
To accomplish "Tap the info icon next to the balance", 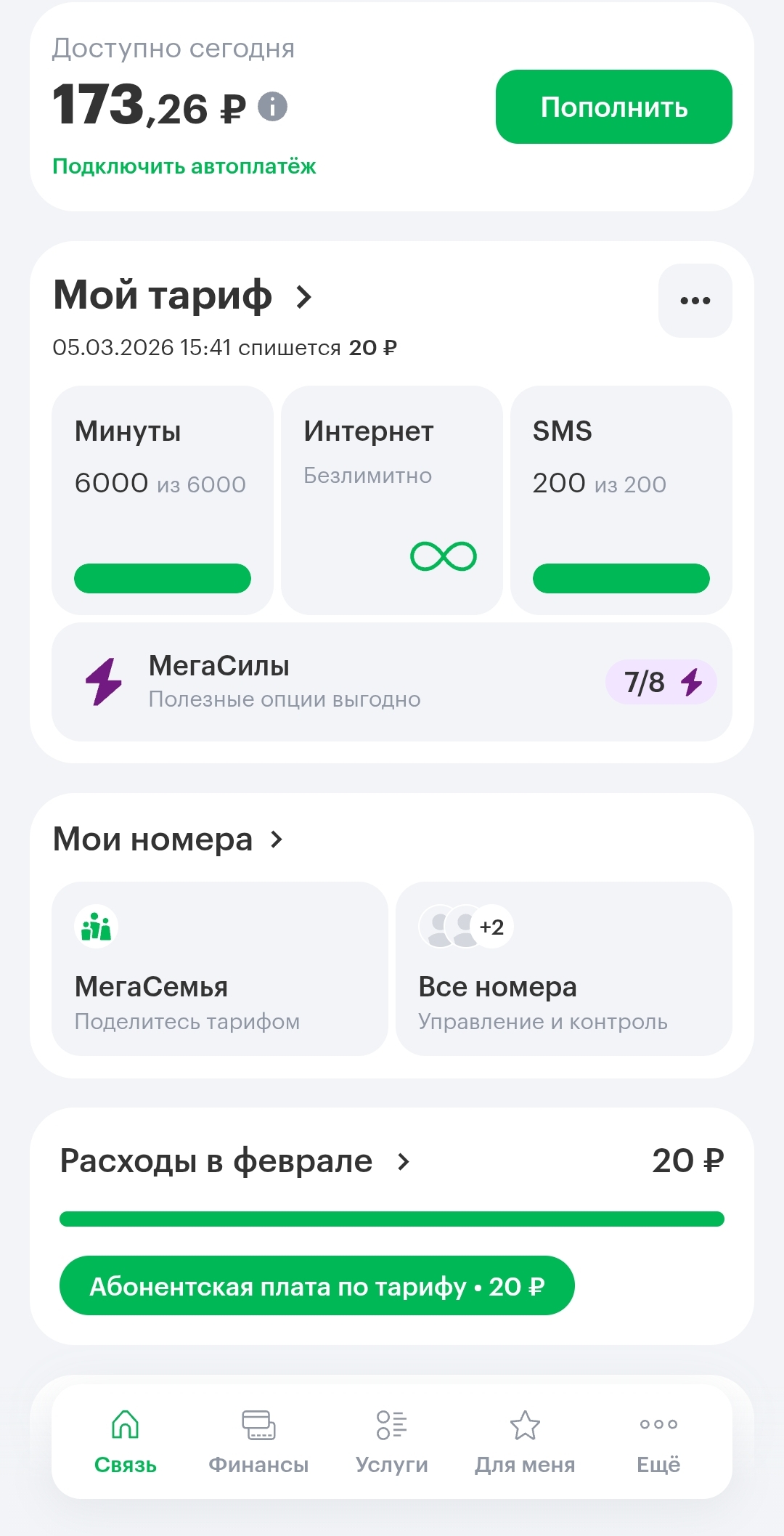I will 273,107.
